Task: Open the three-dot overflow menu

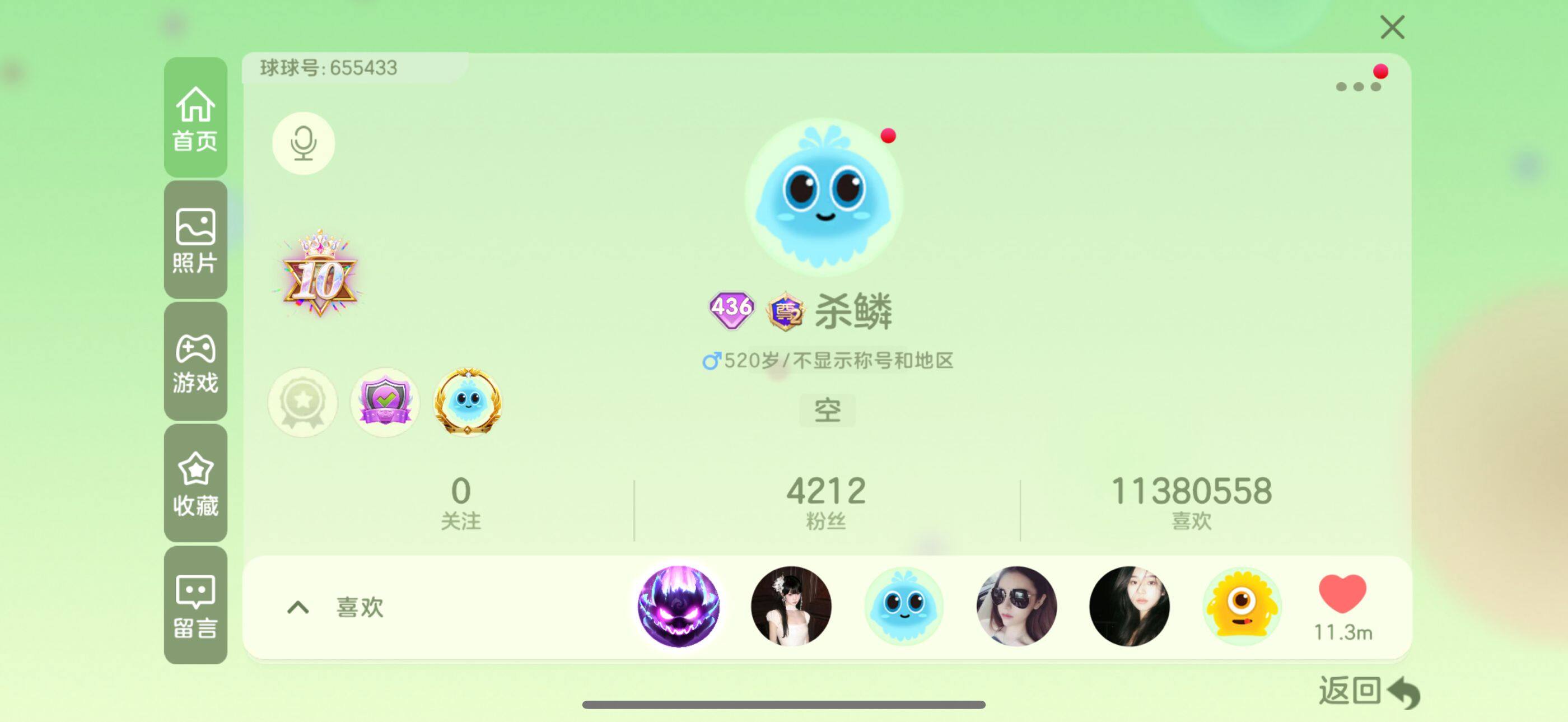Action: (1357, 86)
